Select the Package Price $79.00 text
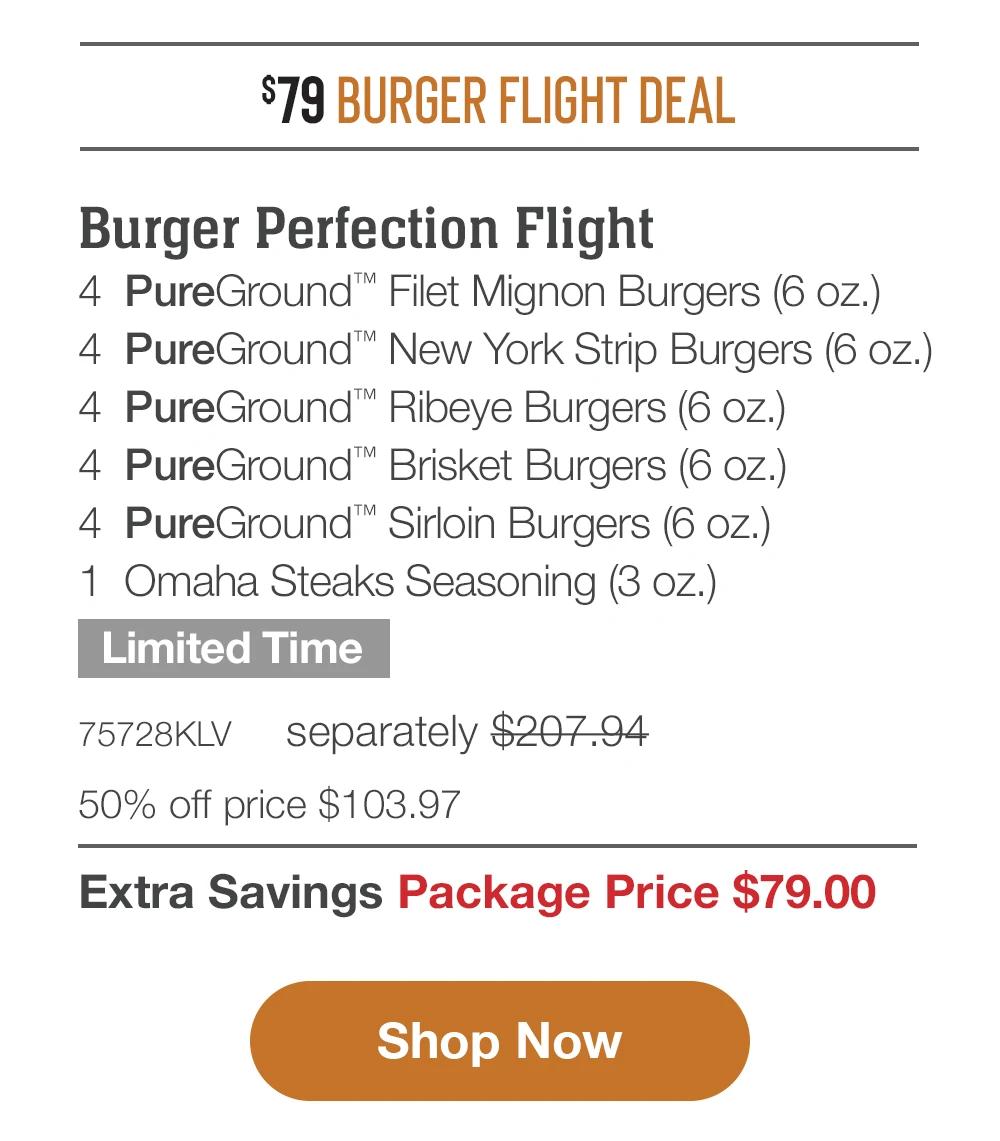Viewport: 1000px width, 1141px height. [640, 892]
